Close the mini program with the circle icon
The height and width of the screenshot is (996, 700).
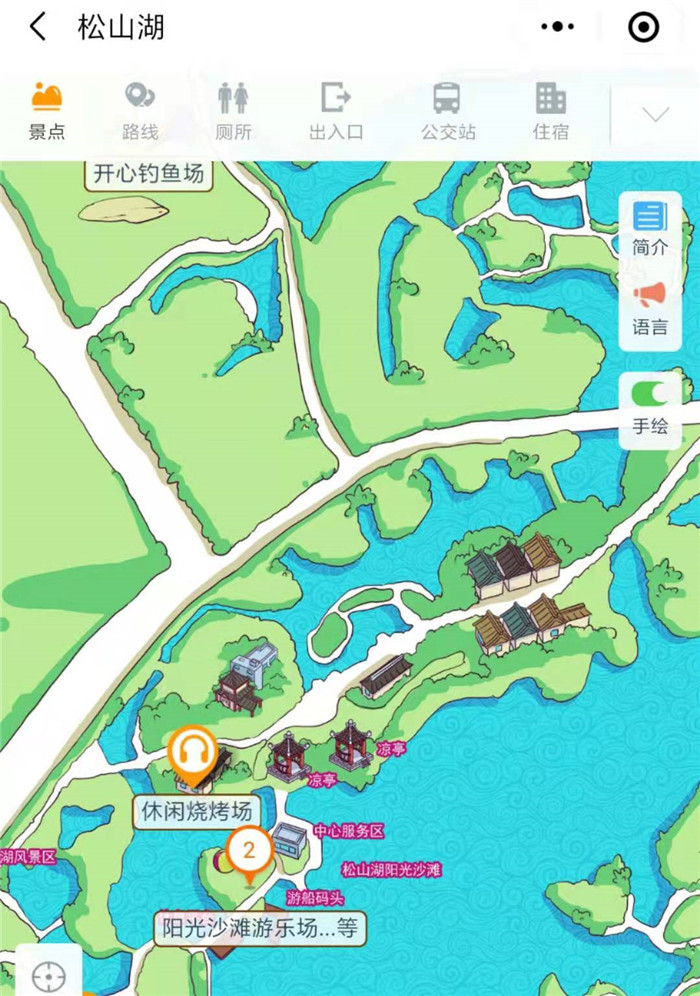coord(644,28)
